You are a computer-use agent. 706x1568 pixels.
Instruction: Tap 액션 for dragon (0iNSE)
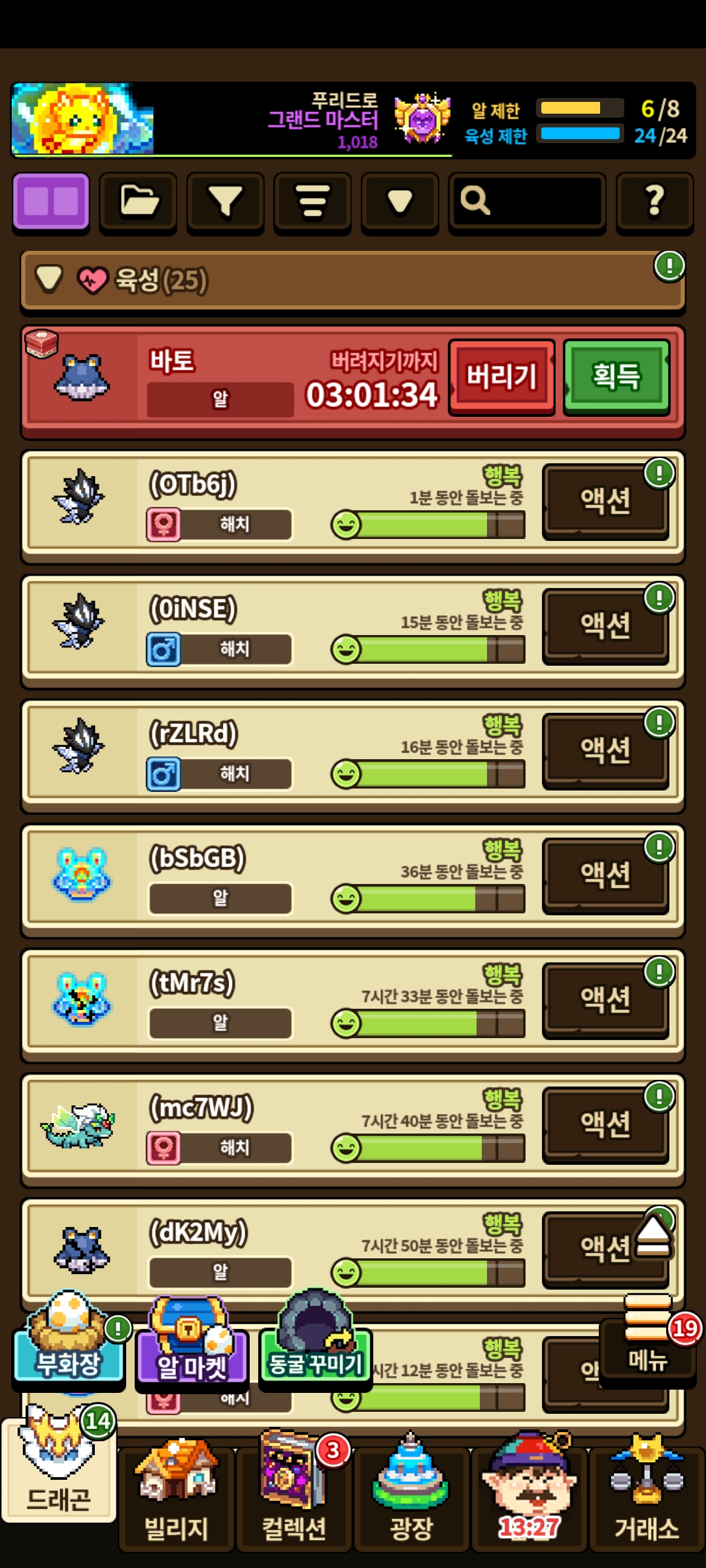pyautogui.click(x=606, y=627)
